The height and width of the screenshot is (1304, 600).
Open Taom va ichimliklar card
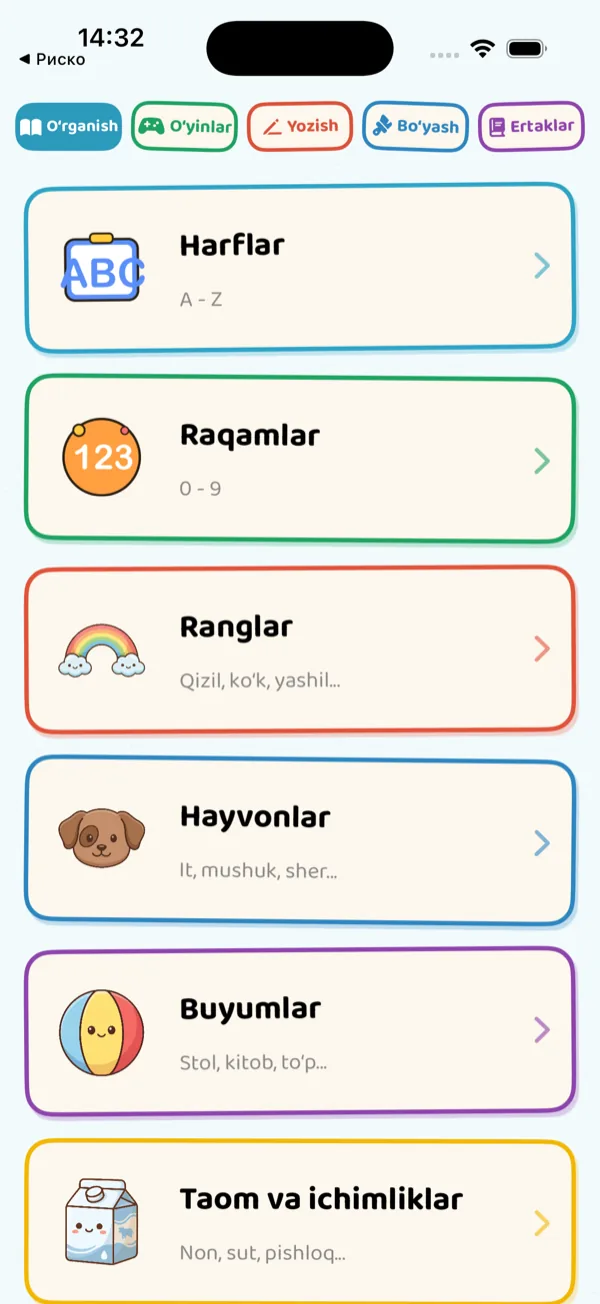point(300,1222)
